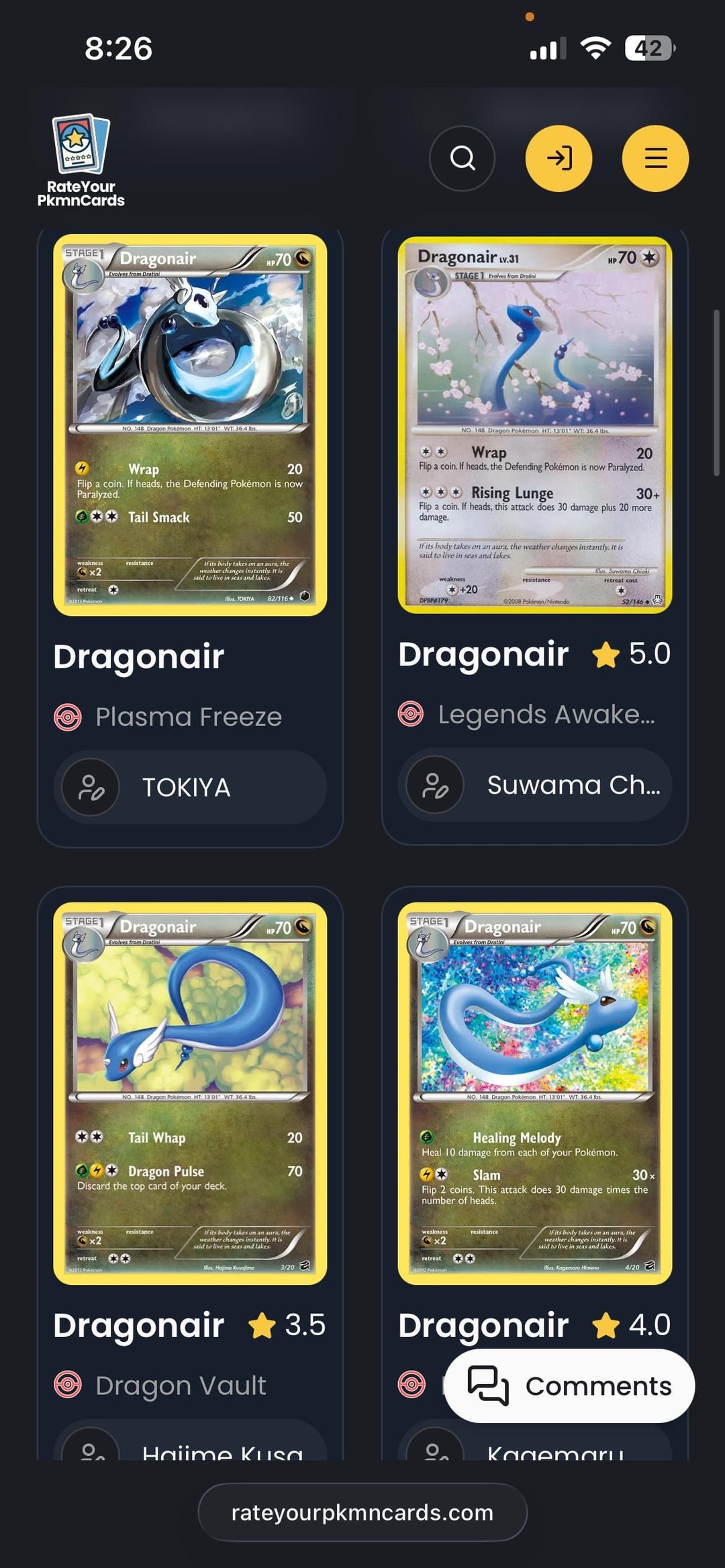The width and height of the screenshot is (725, 1568).
Task: Open the Dragonair Healing Melody card
Action: pos(534,1093)
